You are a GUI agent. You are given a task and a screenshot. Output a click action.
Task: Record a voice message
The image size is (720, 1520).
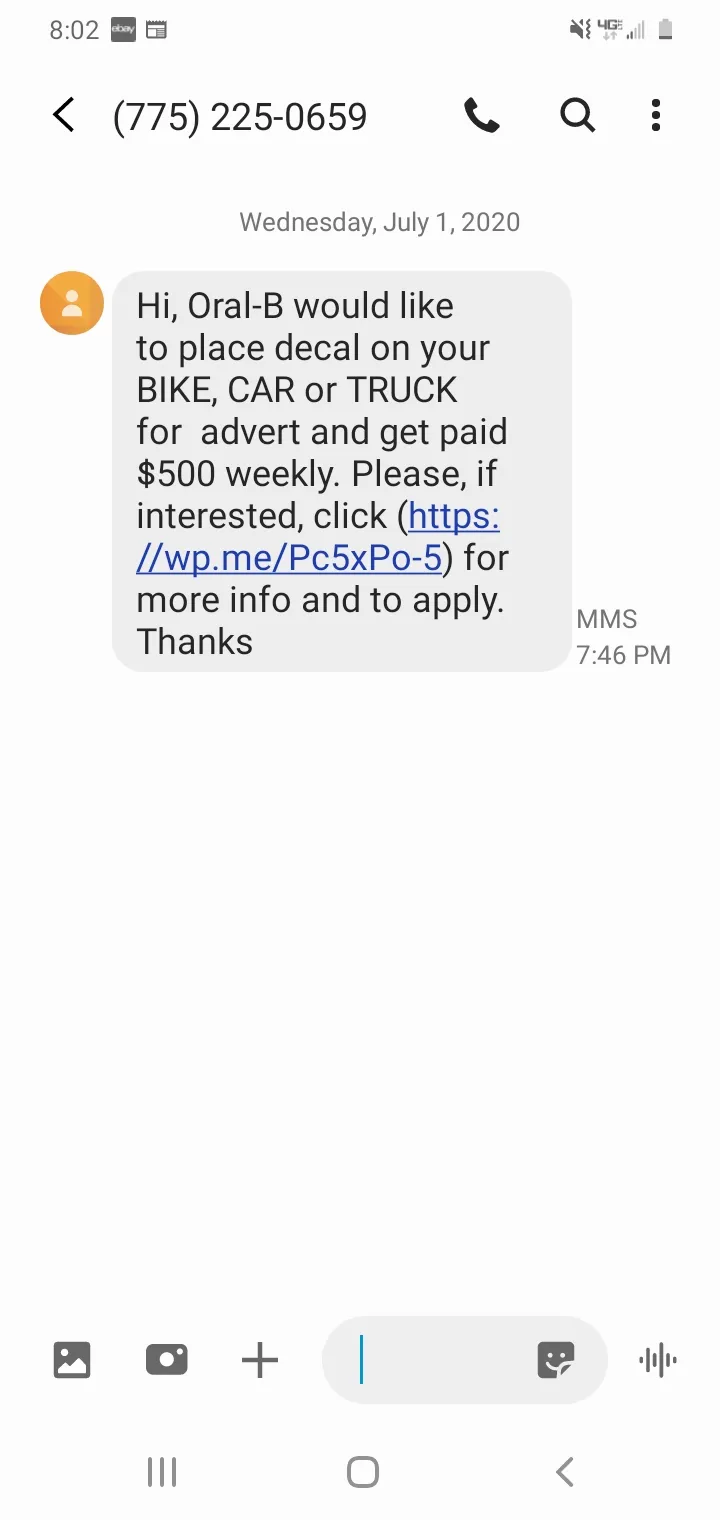tap(658, 1360)
